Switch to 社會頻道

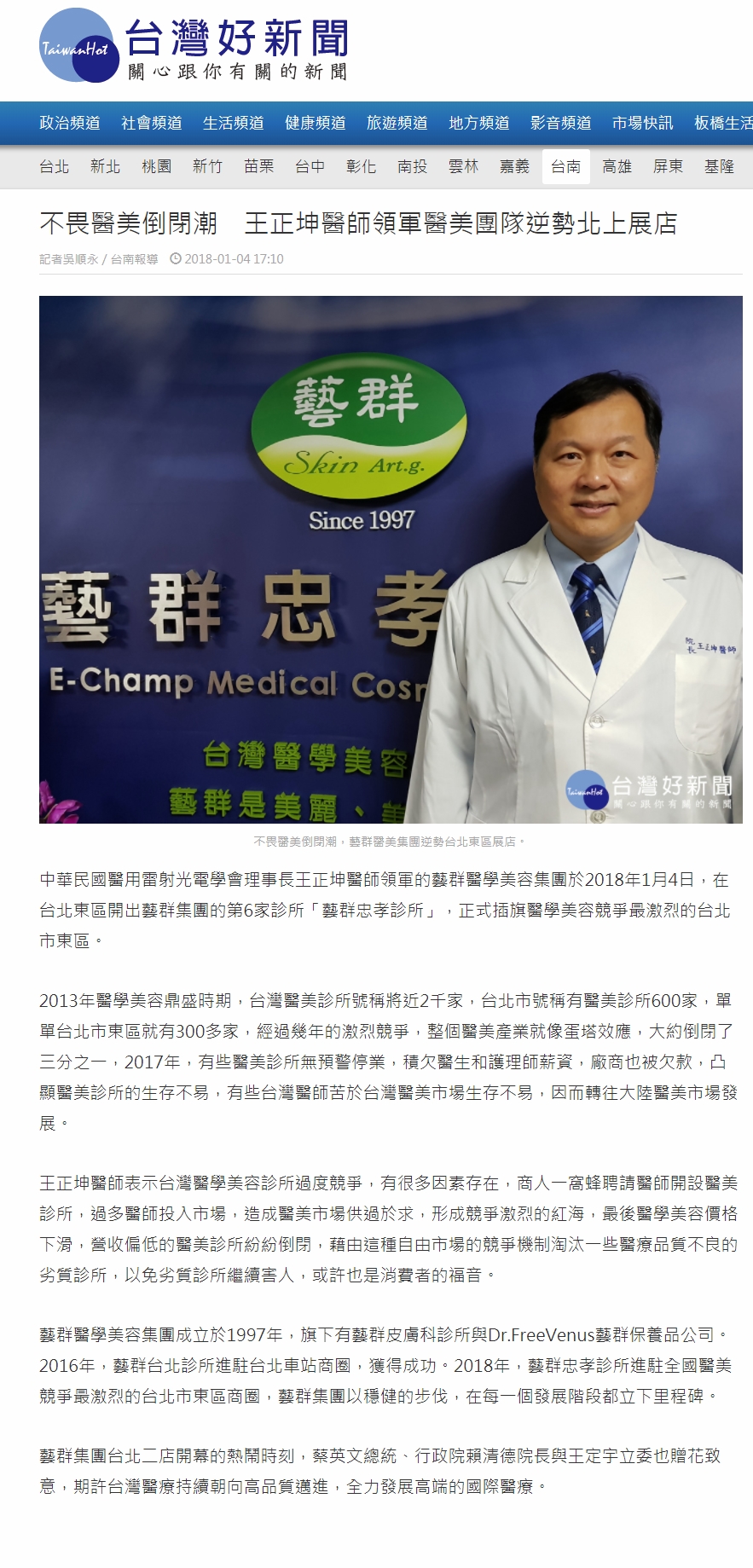click(x=152, y=123)
